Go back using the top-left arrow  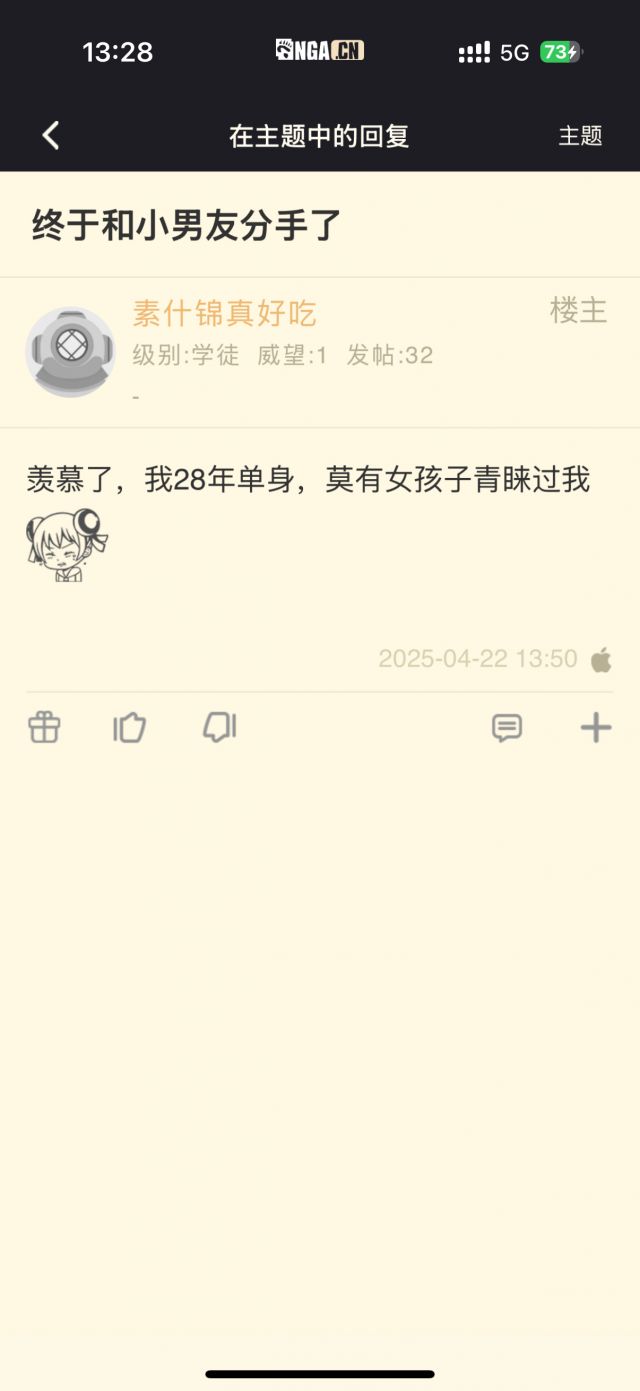tap(51, 136)
